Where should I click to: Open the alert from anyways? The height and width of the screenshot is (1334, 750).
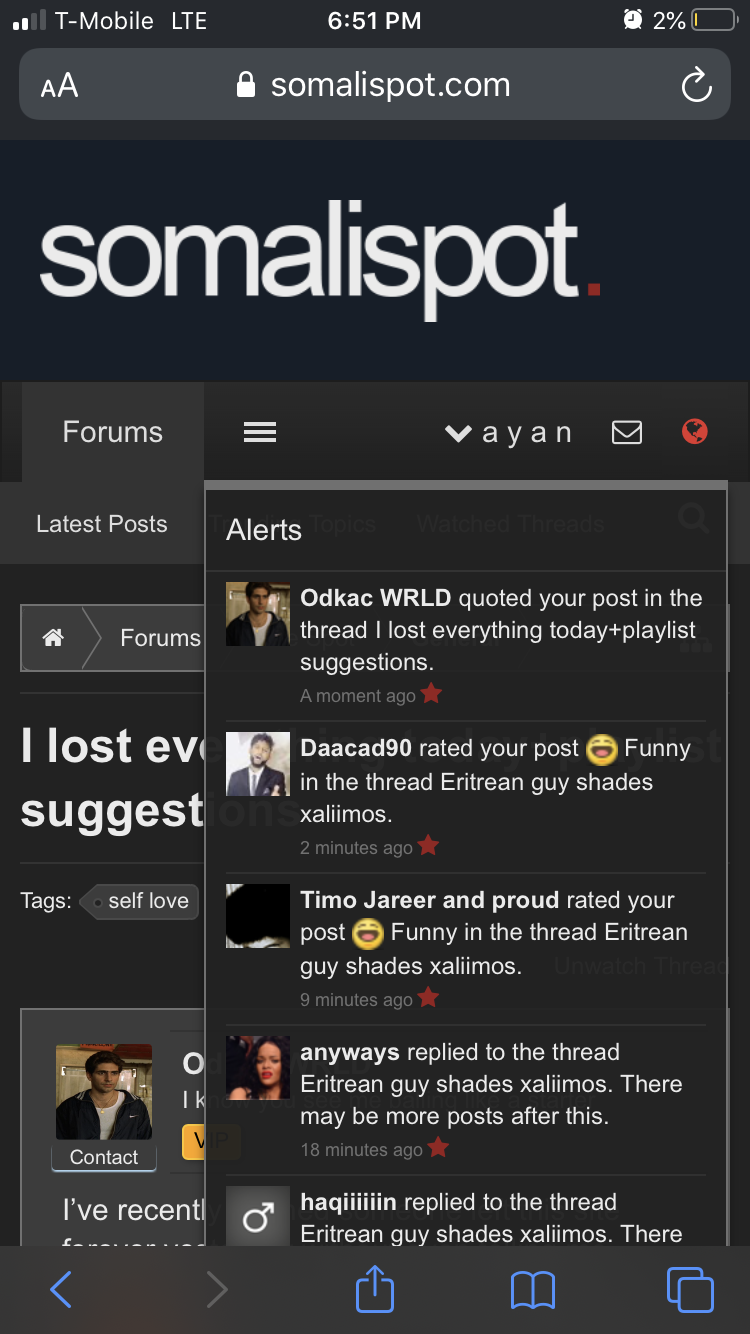[x=466, y=1098]
